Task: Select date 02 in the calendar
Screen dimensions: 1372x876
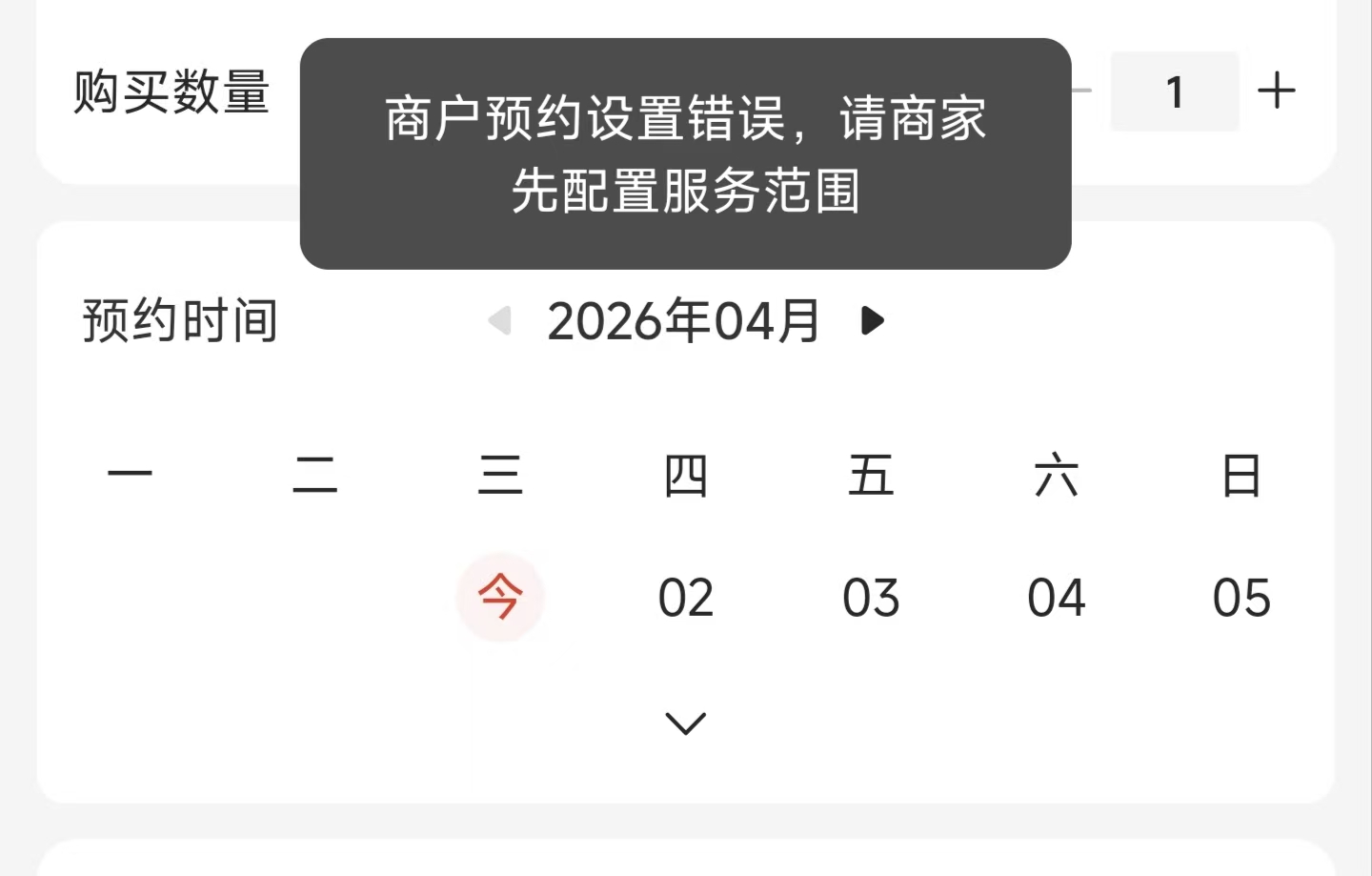Action: [686, 598]
